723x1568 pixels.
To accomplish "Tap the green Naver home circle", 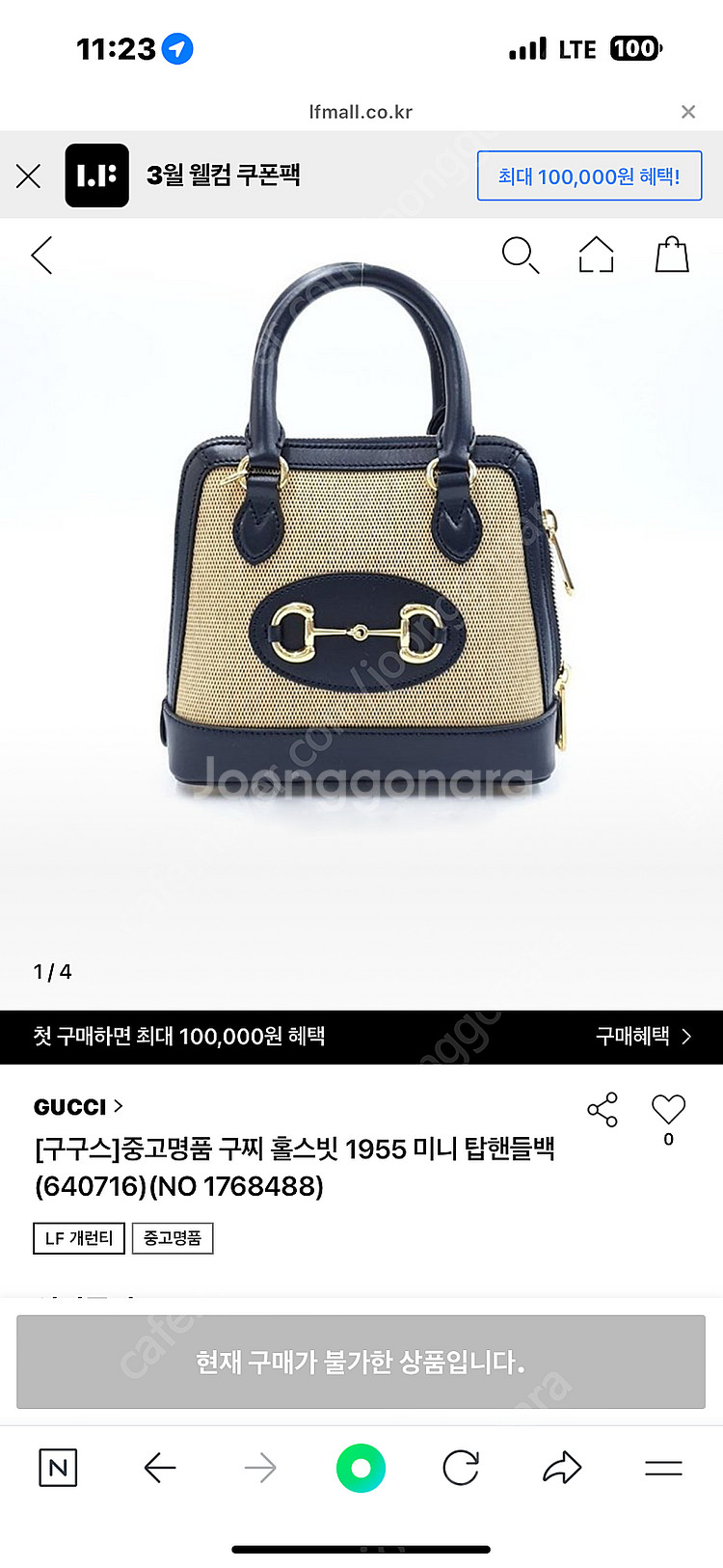I will (361, 1468).
